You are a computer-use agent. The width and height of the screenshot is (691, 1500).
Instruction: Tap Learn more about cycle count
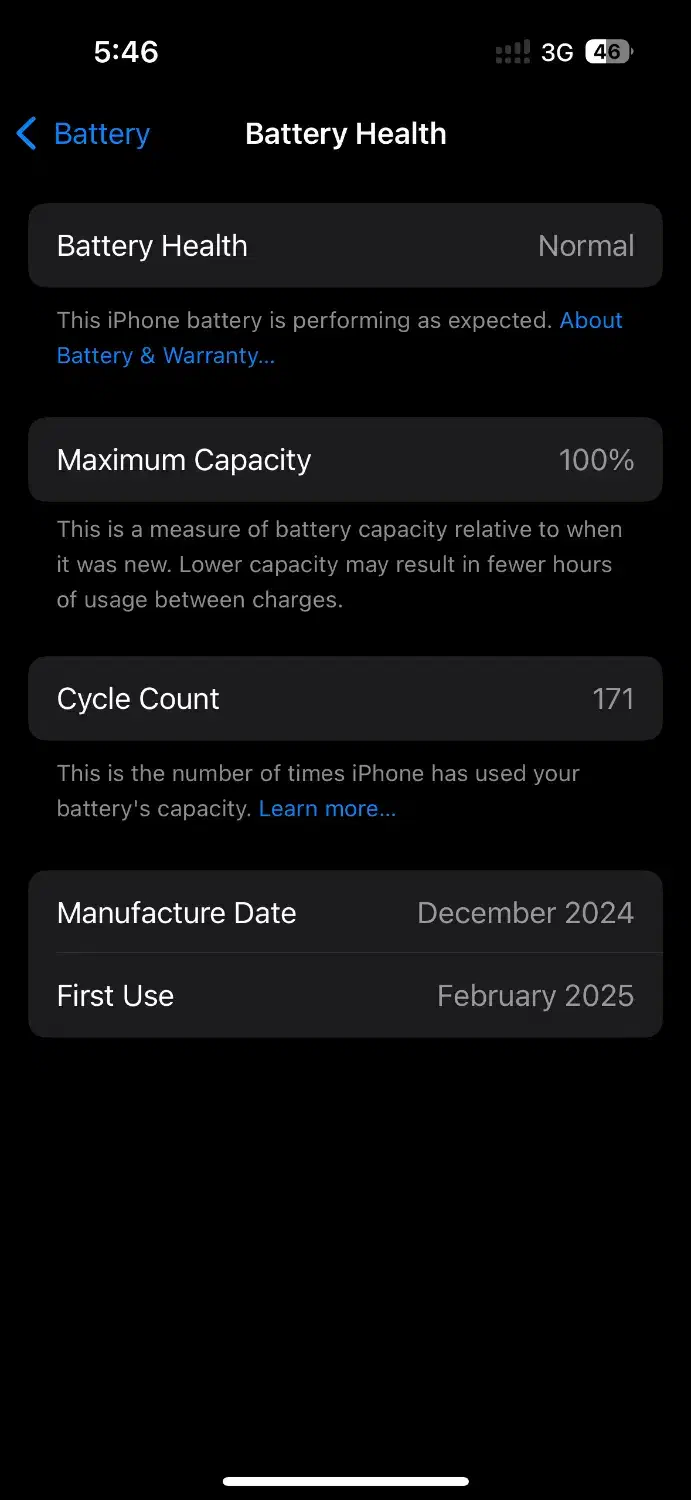[327, 808]
